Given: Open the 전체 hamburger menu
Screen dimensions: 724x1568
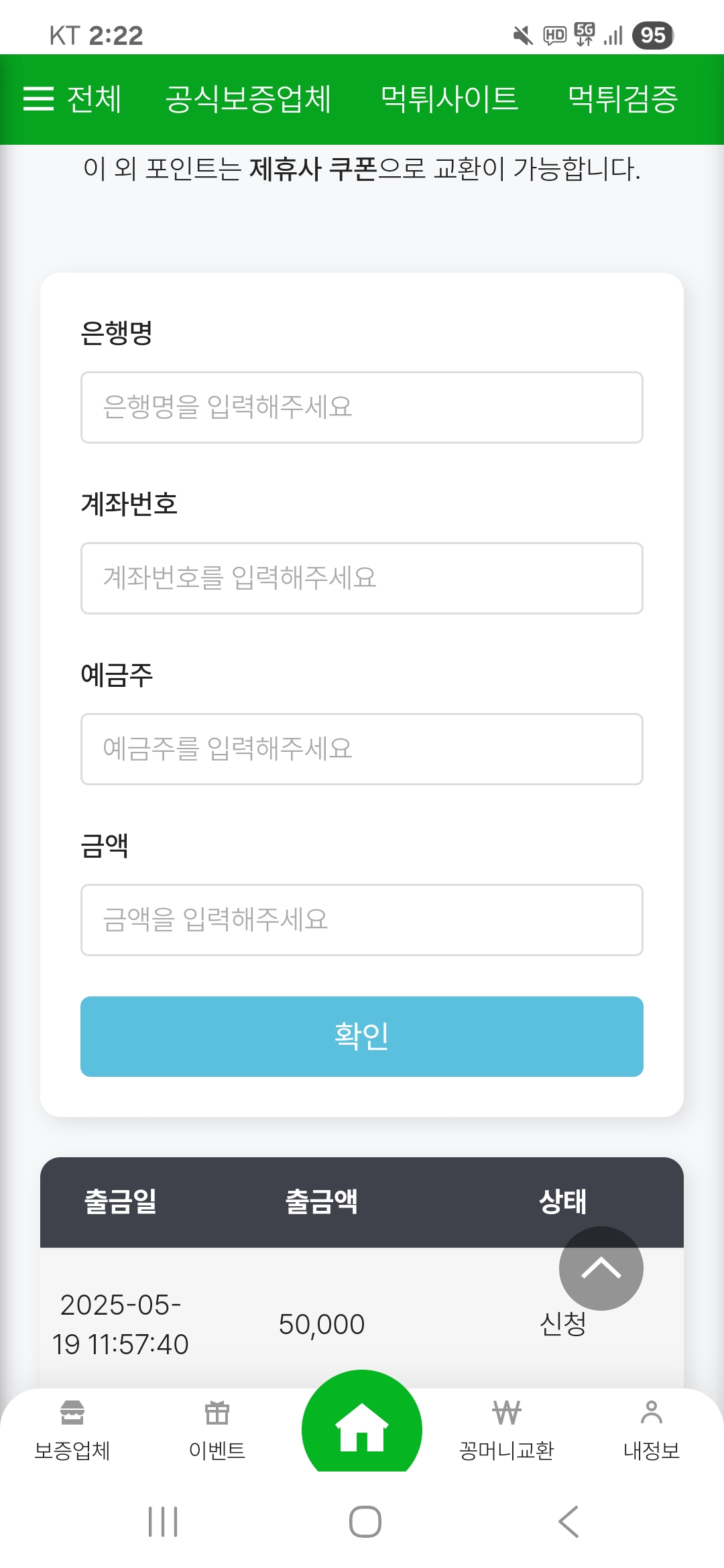Looking at the screenshot, I should coord(72,99).
